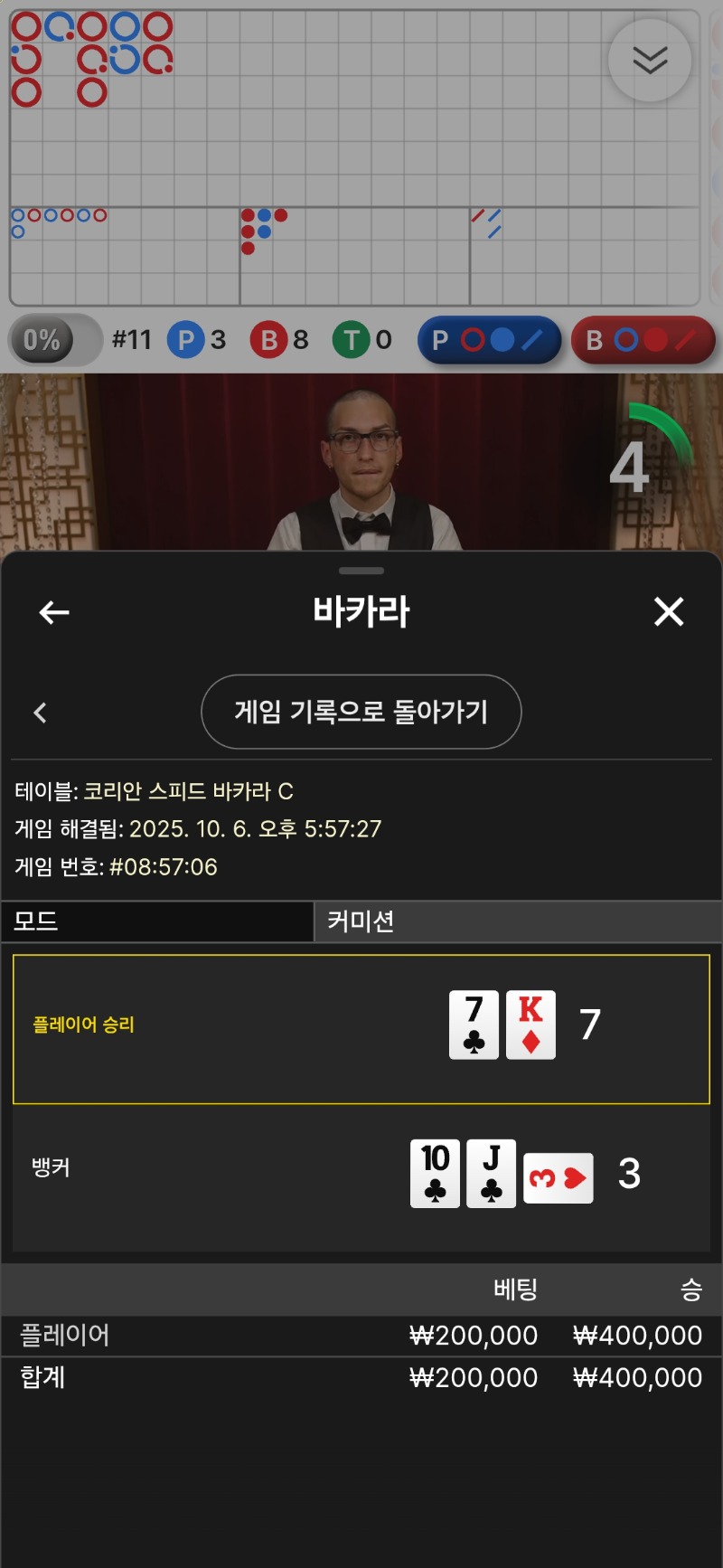723x1568 pixels.
Task: Collapse the roadmap with the double chevron
Action: [650, 60]
